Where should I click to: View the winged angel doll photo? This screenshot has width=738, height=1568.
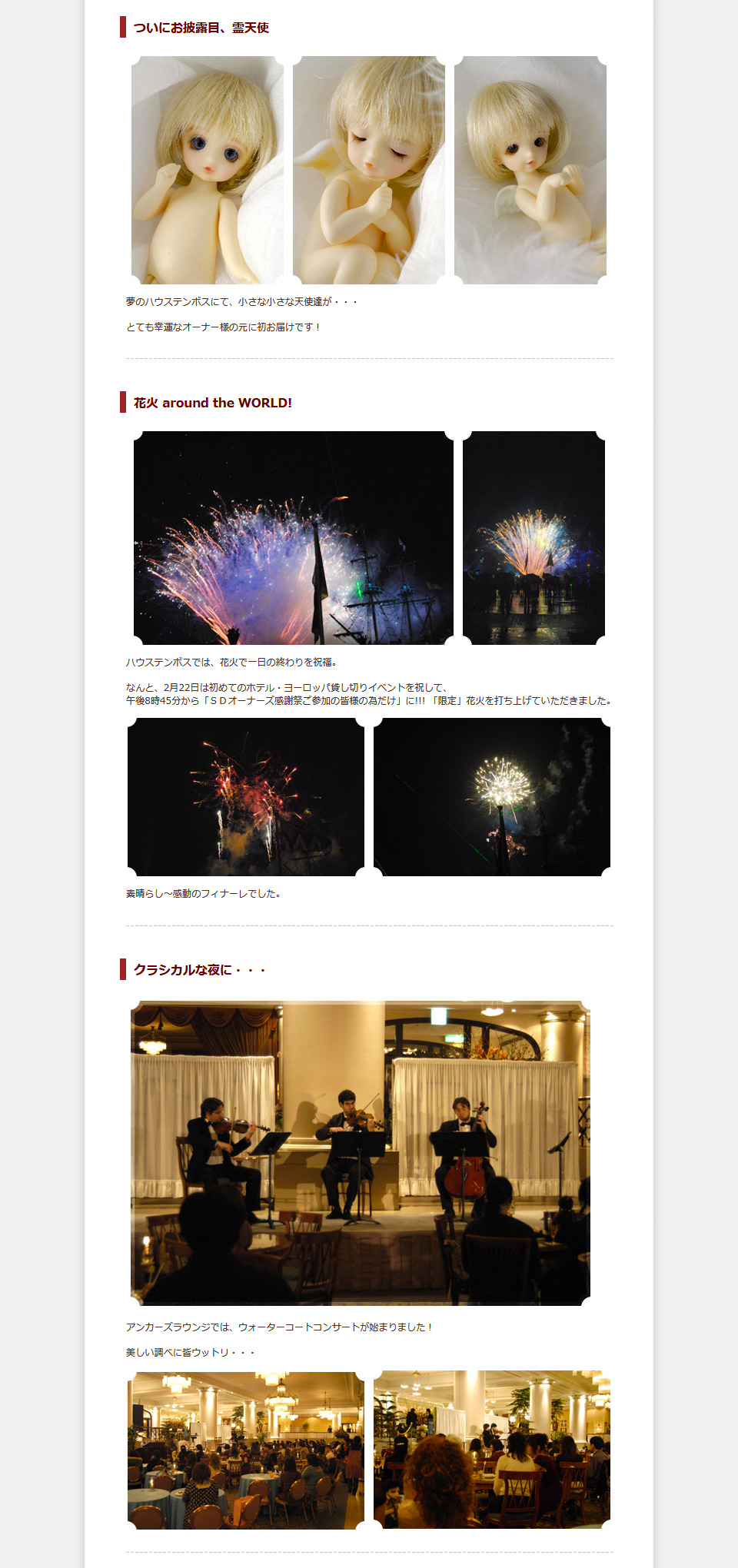(530, 170)
